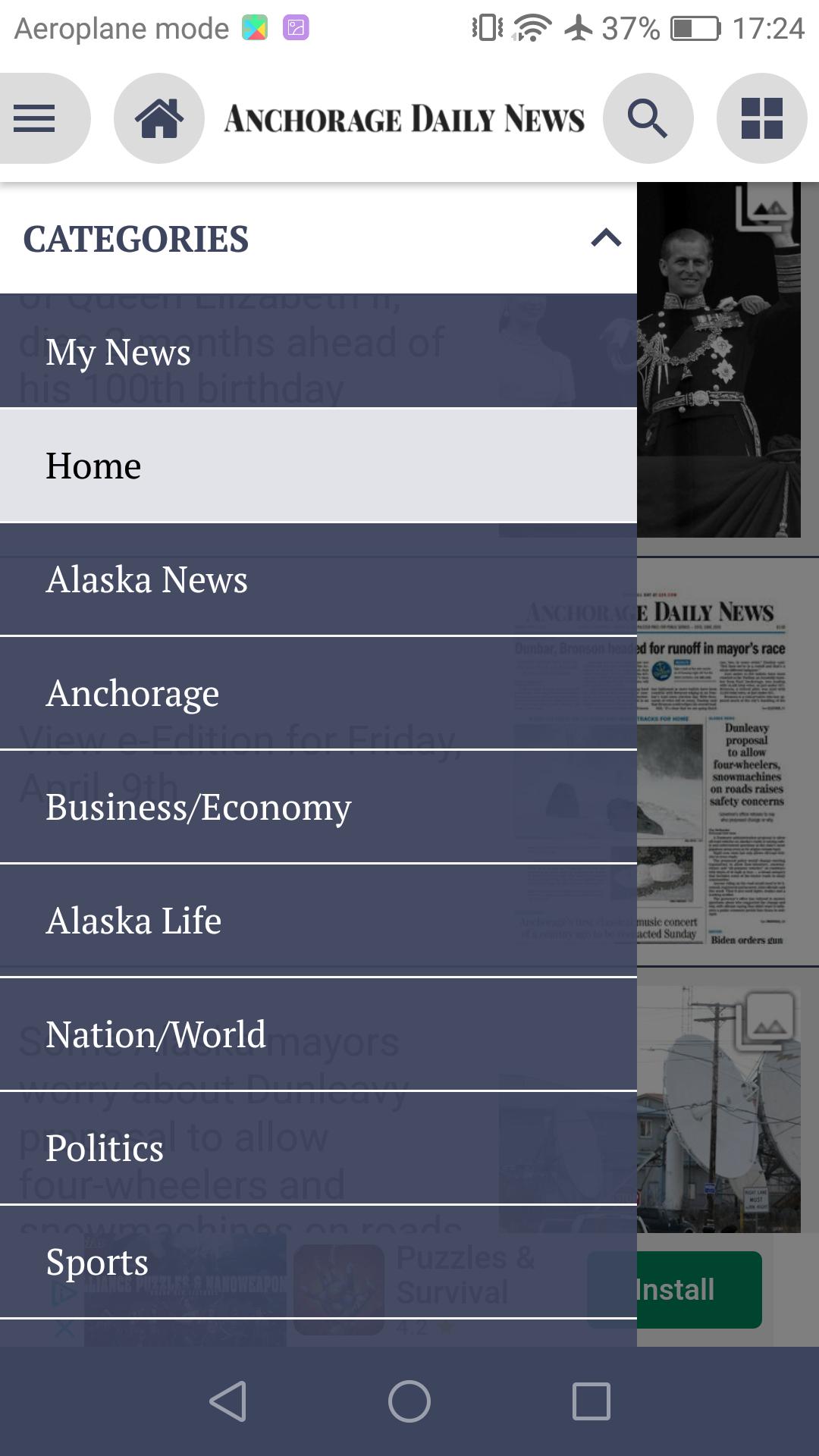Select the Home category
This screenshot has height=1456, width=819.
[x=318, y=466]
